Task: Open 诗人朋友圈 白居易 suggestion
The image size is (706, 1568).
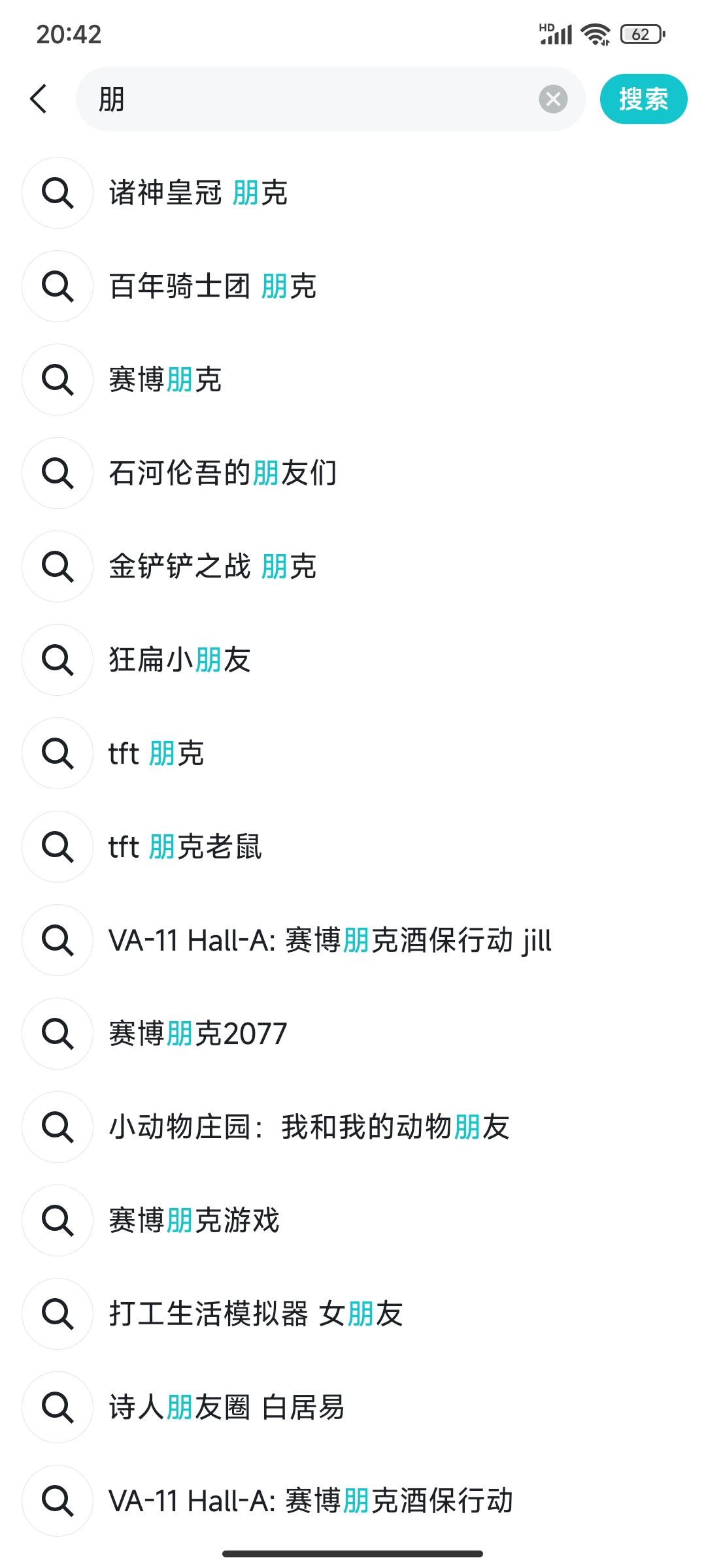Action: point(353,1407)
